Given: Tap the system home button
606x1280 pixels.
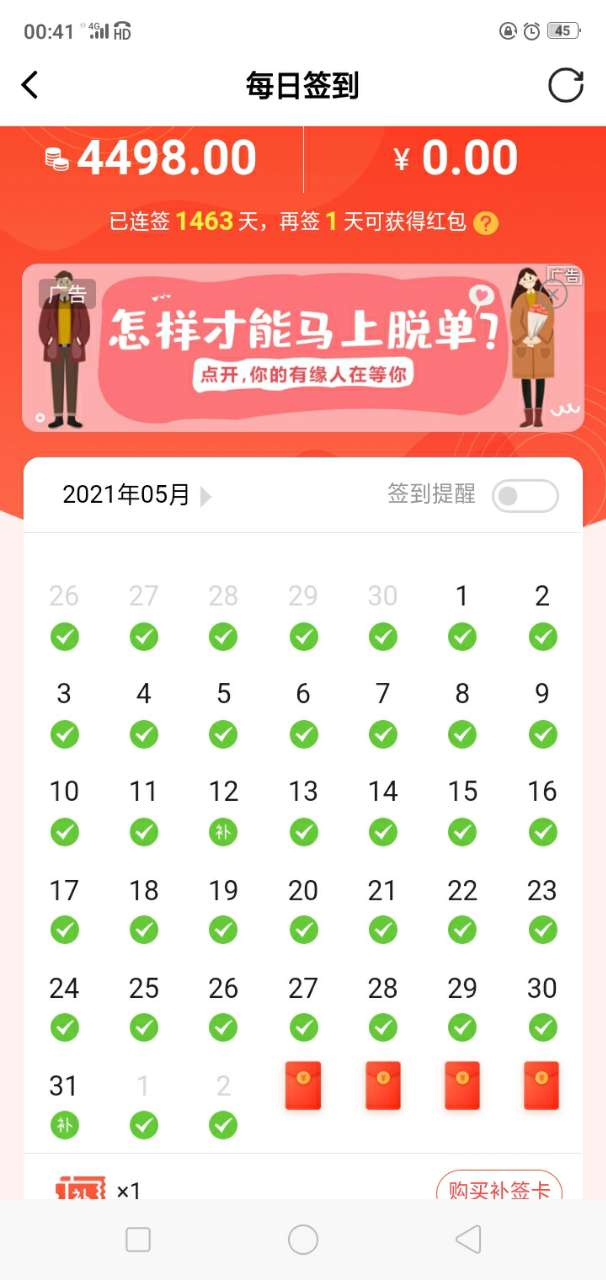Looking at the screenshot, I should pos(303,1240).
